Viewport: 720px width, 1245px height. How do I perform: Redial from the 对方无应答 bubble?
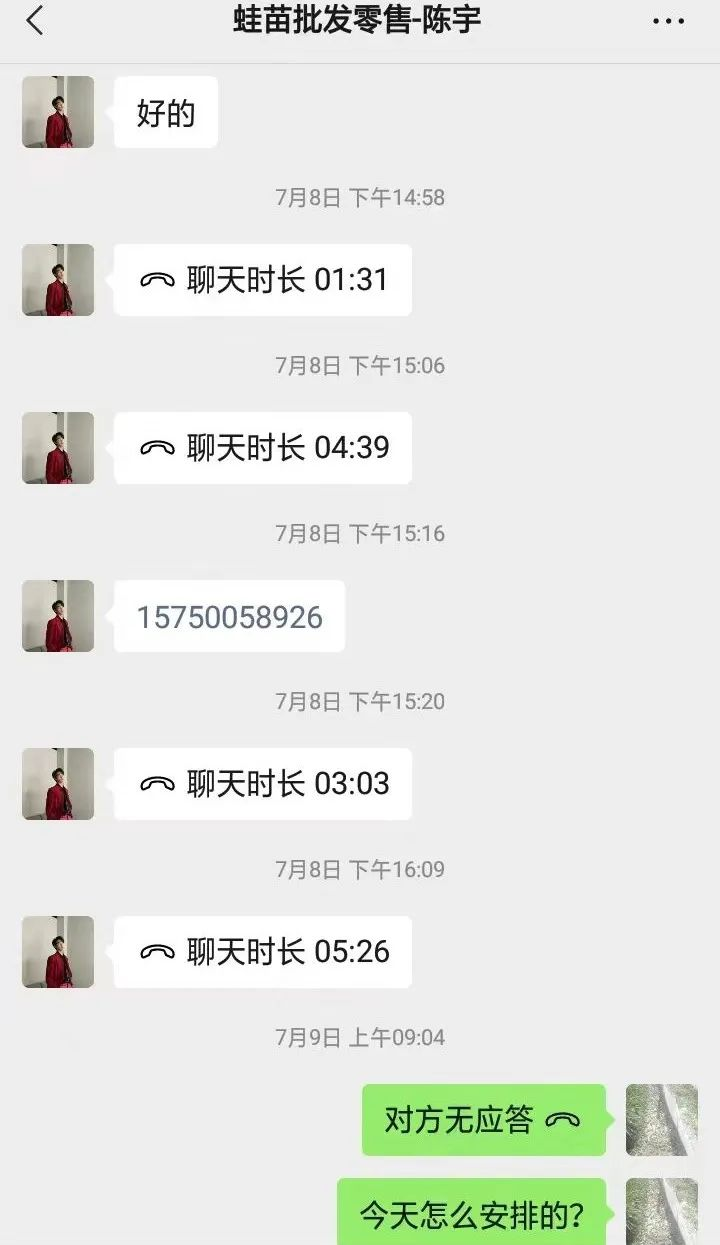[483, 1120]
